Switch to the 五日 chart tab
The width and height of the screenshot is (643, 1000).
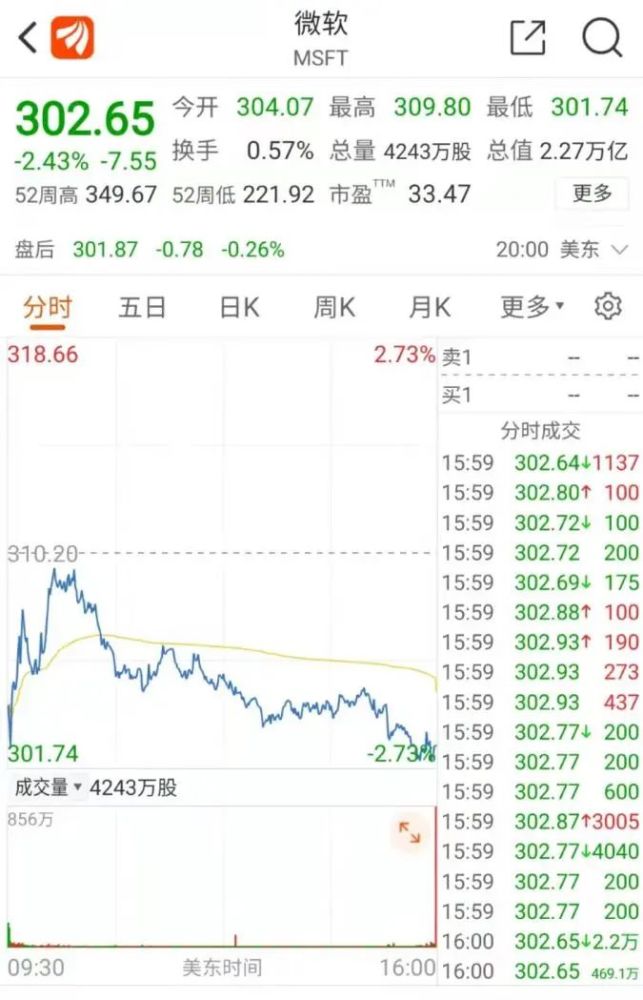(x=142, y=307)
